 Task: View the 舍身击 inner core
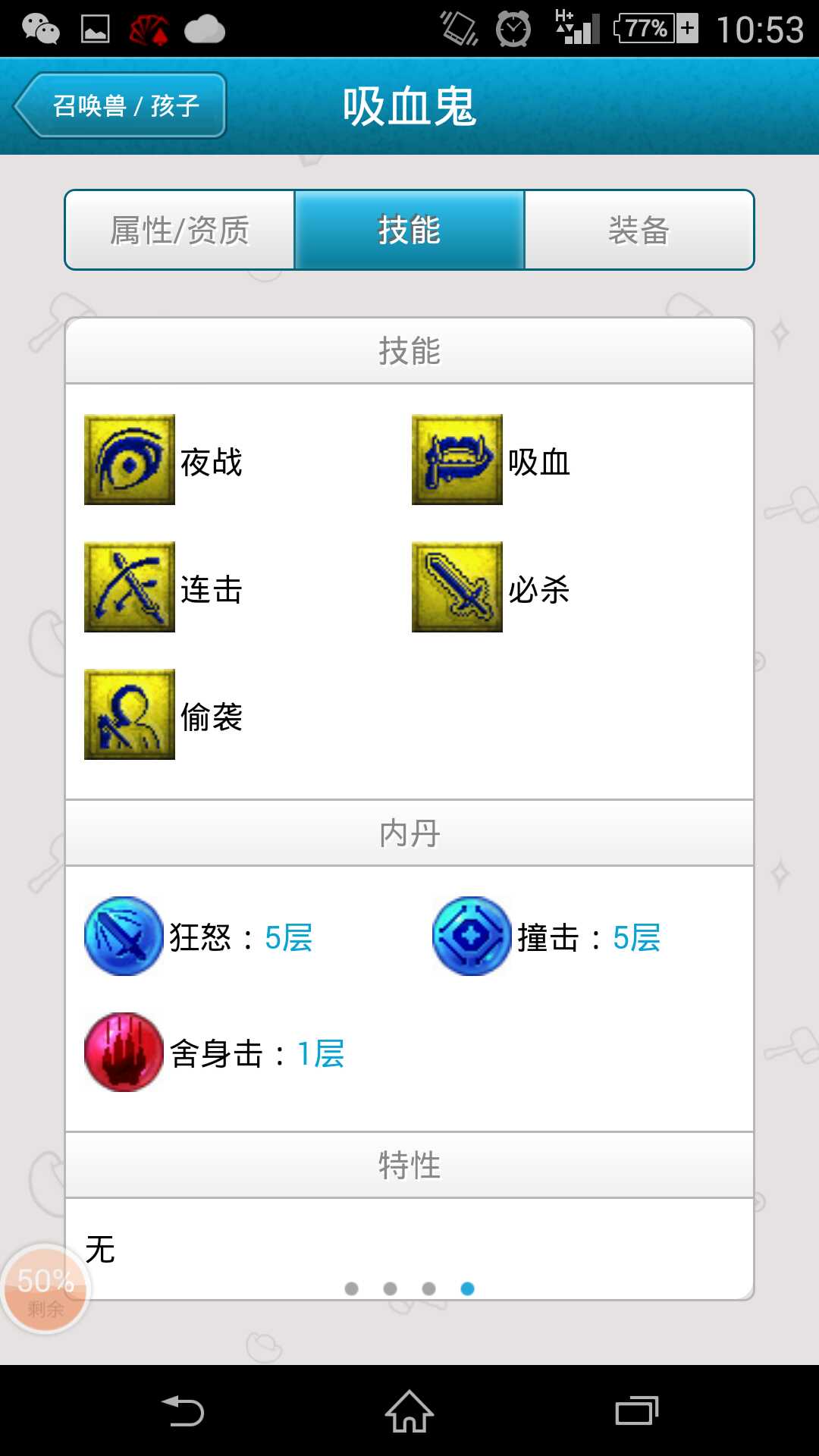pos(124,1053)
